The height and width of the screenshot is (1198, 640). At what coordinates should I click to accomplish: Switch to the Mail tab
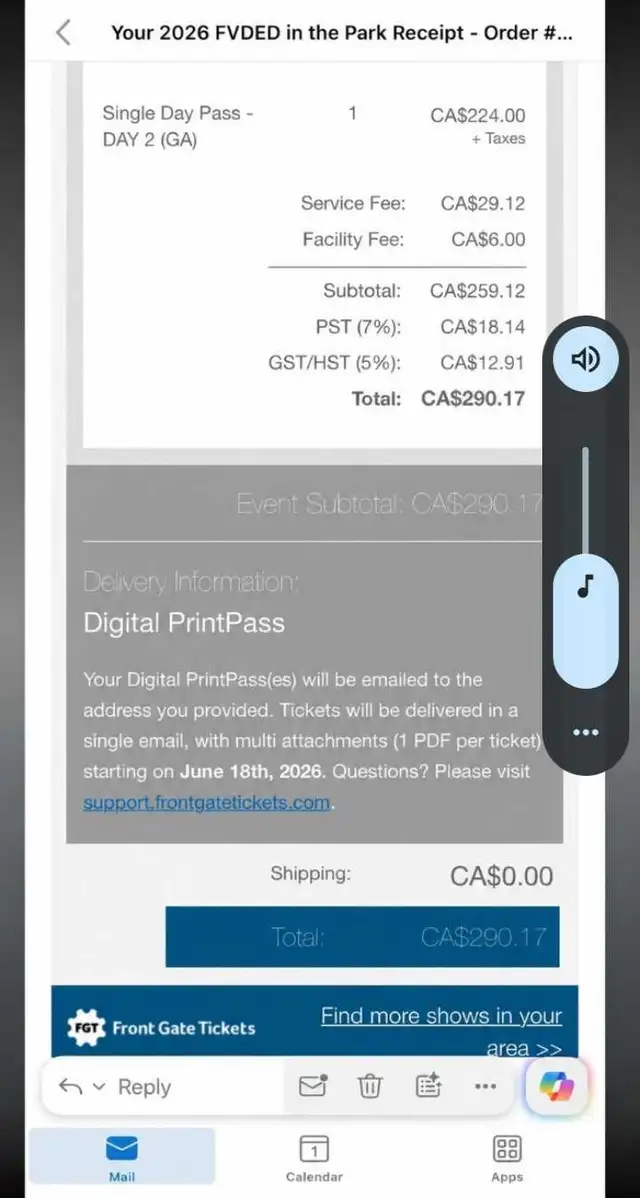point(122,1158)
